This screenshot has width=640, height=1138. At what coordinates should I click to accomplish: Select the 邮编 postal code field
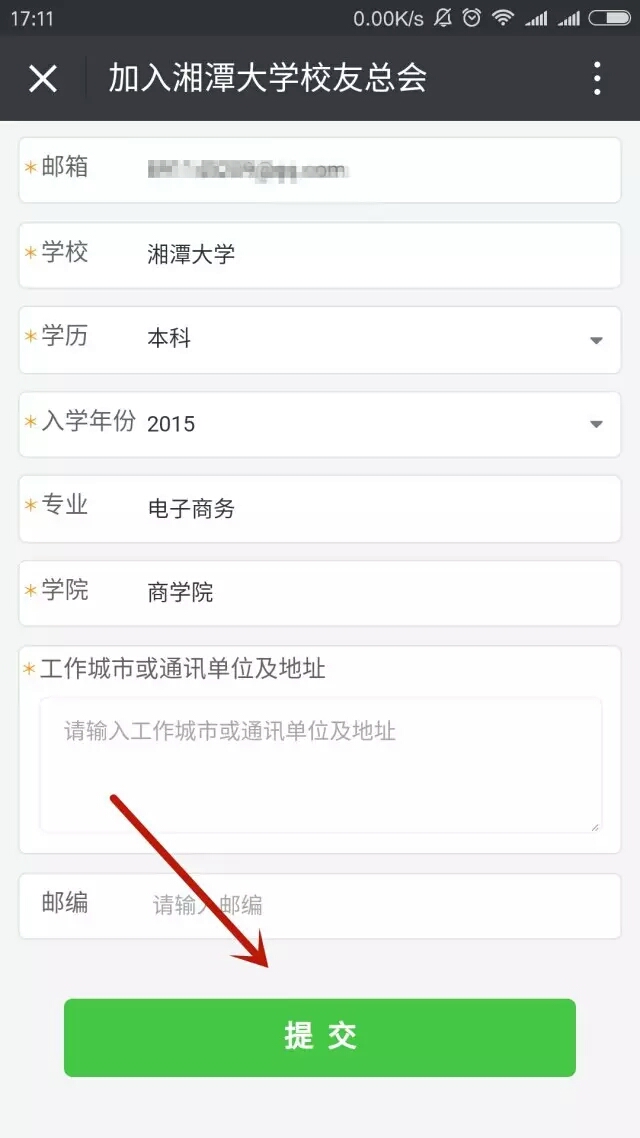[x=380, y=906]
